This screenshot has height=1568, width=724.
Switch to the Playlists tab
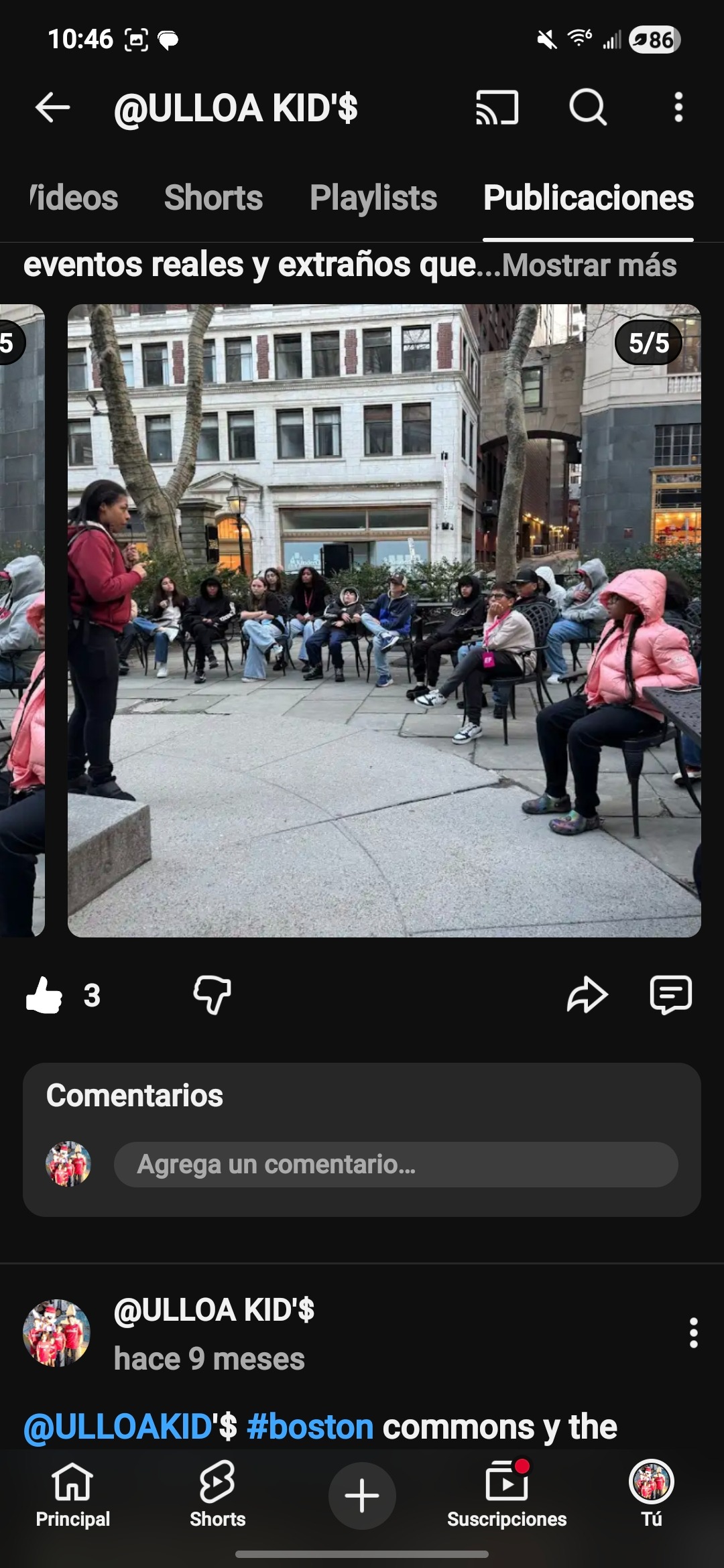point(373,198)
